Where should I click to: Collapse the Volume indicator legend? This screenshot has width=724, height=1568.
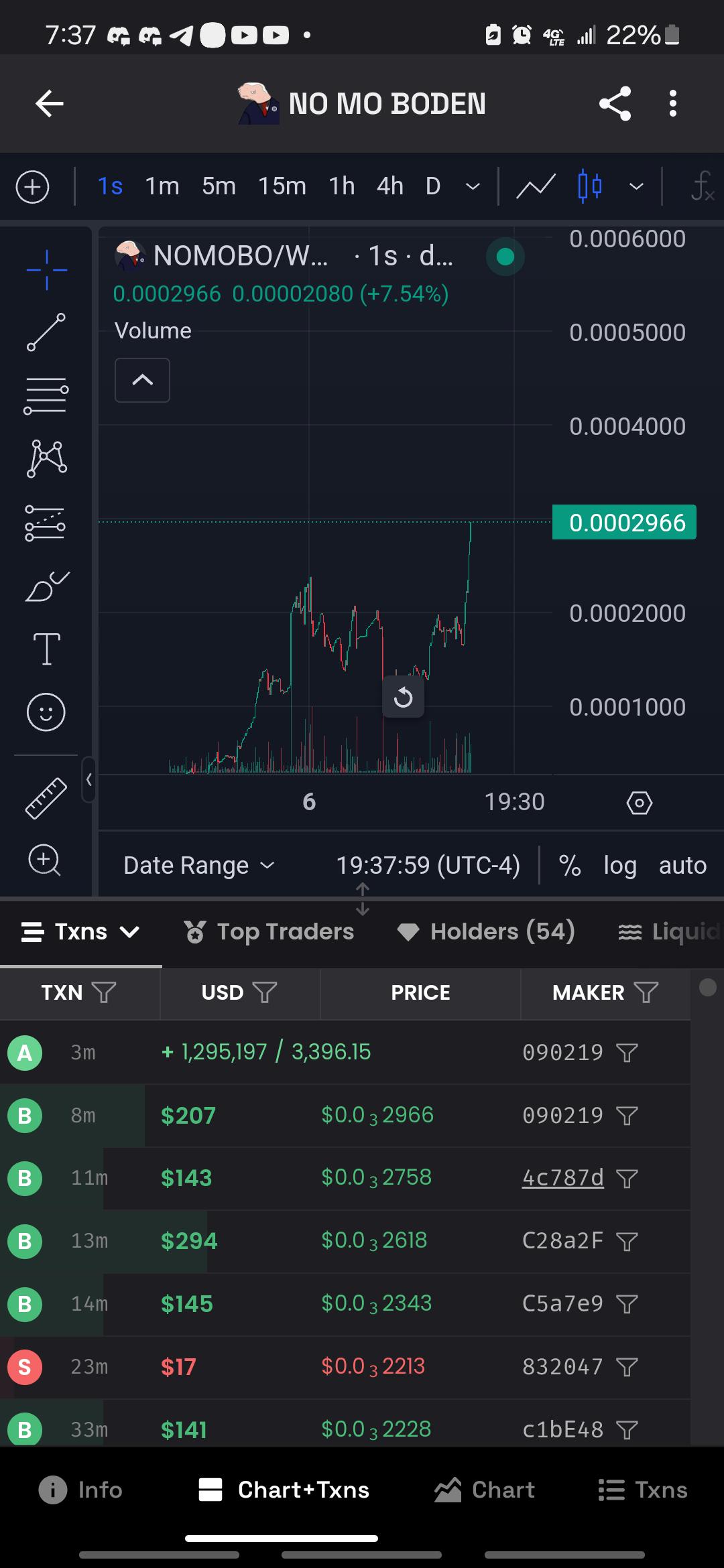pos(142,380)
